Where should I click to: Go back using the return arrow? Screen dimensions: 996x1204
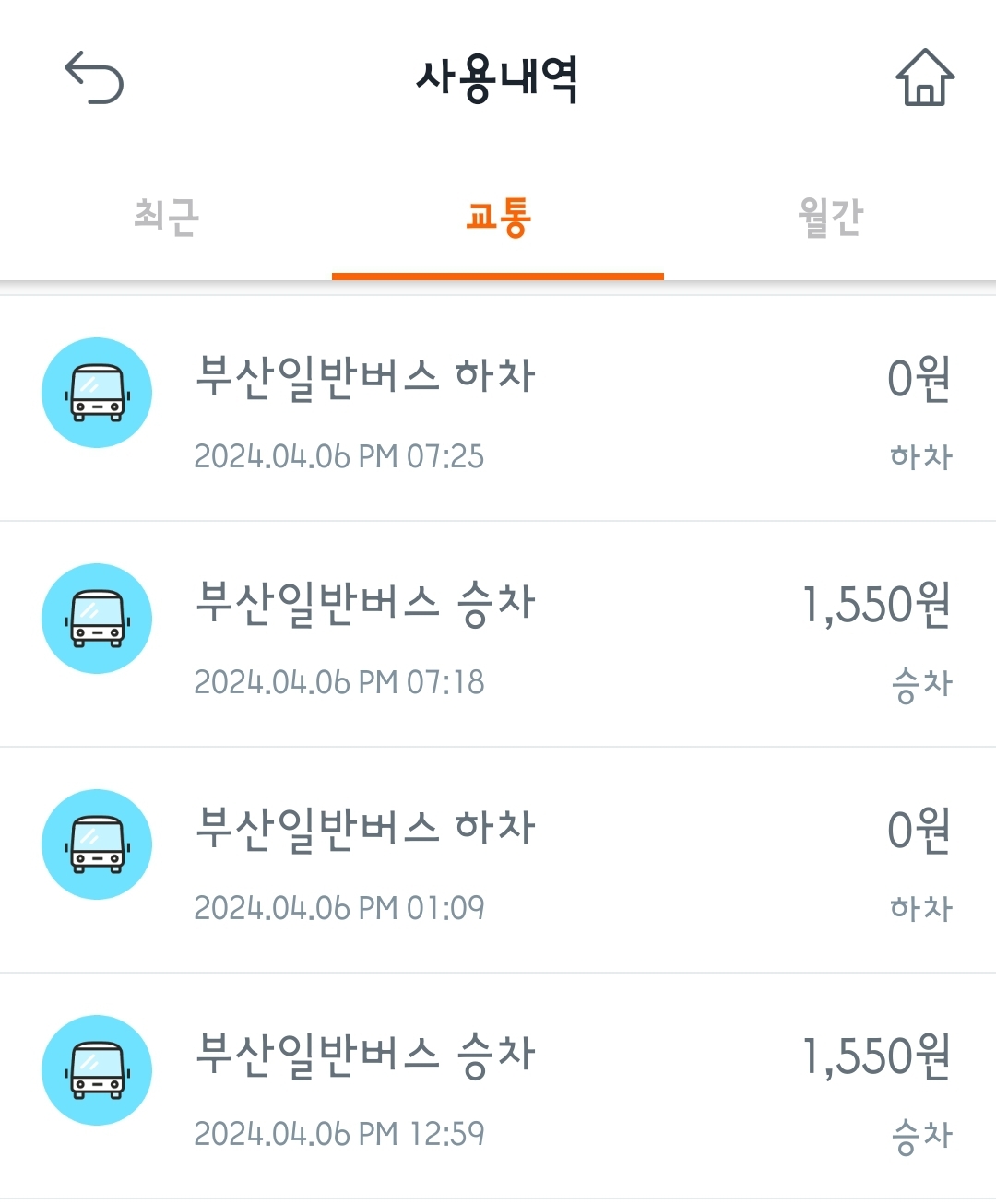(94, 77)
